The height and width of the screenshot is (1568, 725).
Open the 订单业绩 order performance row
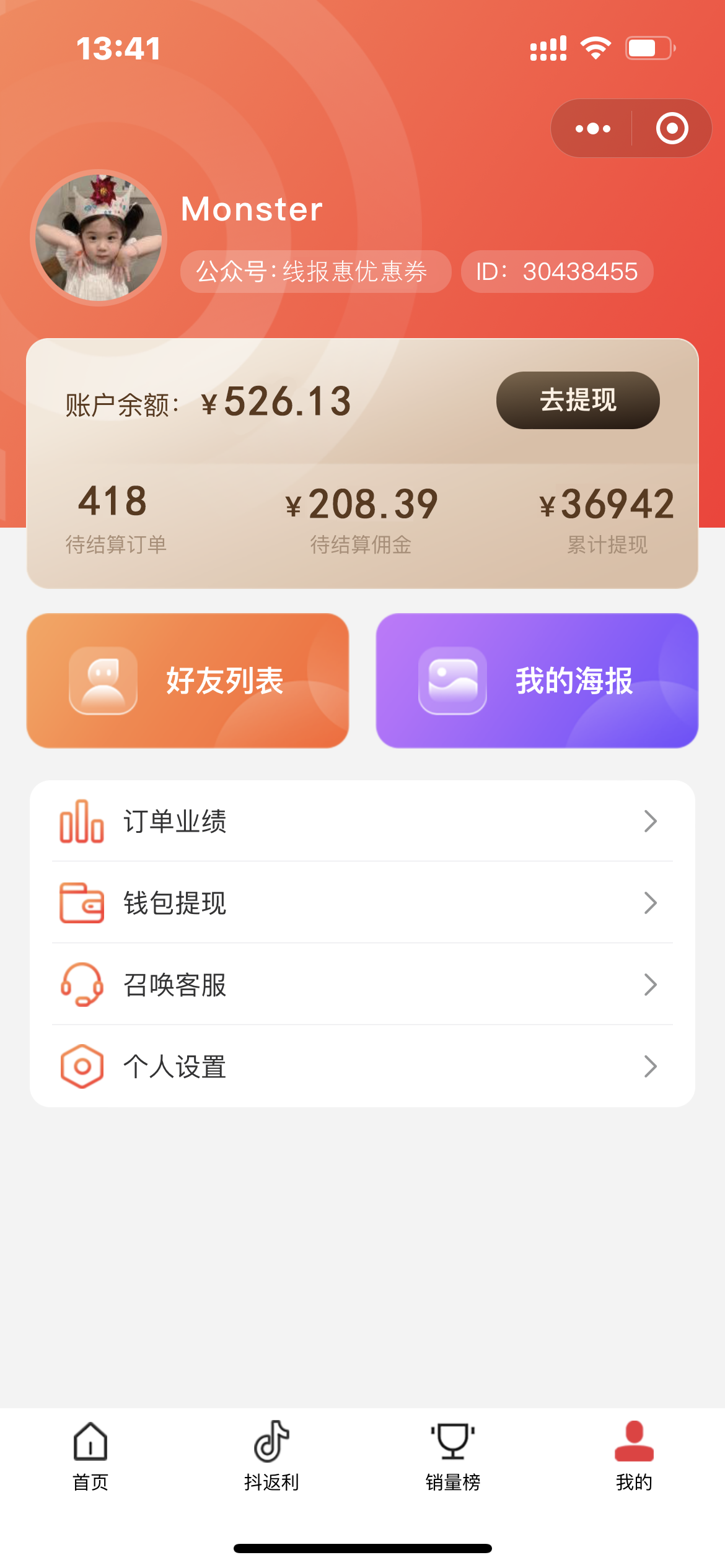[362, 821]
